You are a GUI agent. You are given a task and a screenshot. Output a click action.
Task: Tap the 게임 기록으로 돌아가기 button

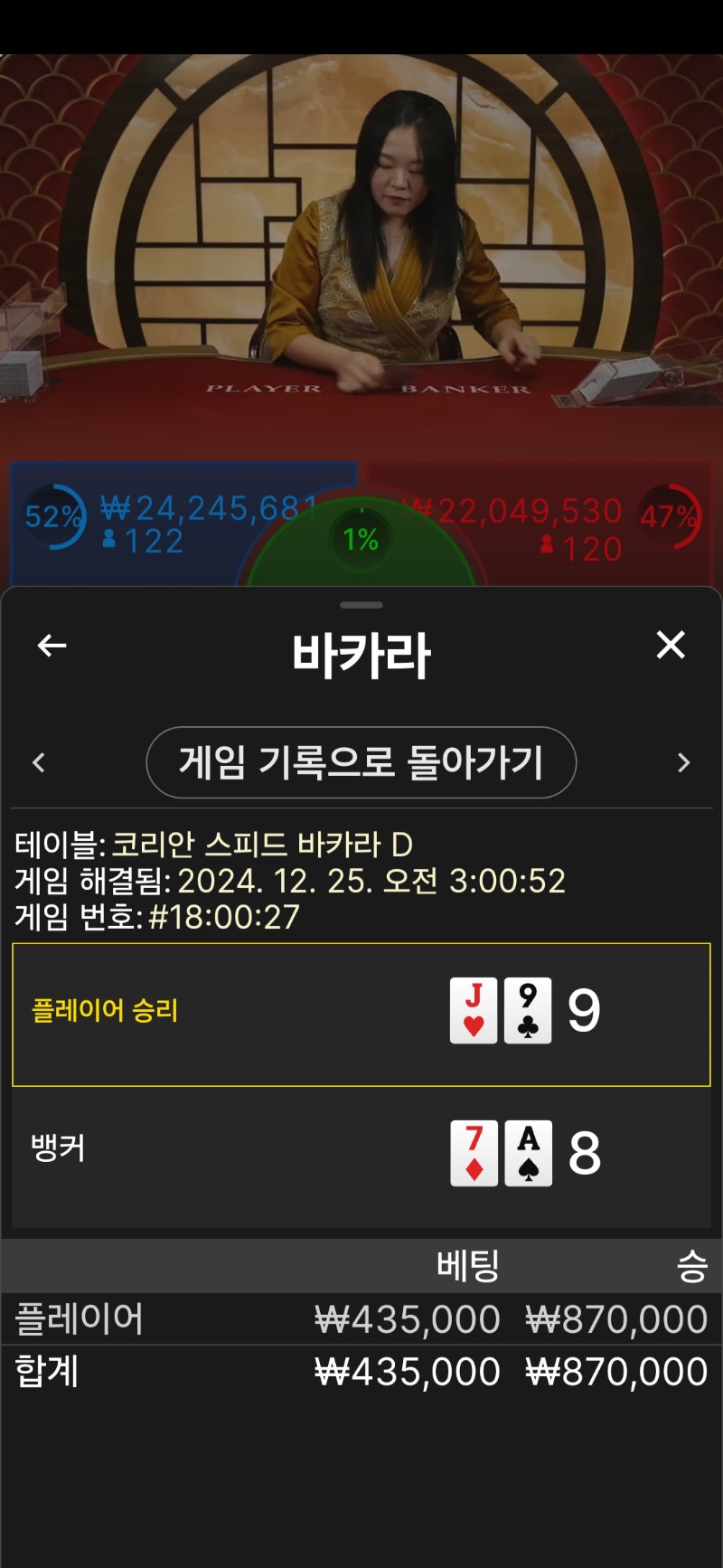[361, 762]
